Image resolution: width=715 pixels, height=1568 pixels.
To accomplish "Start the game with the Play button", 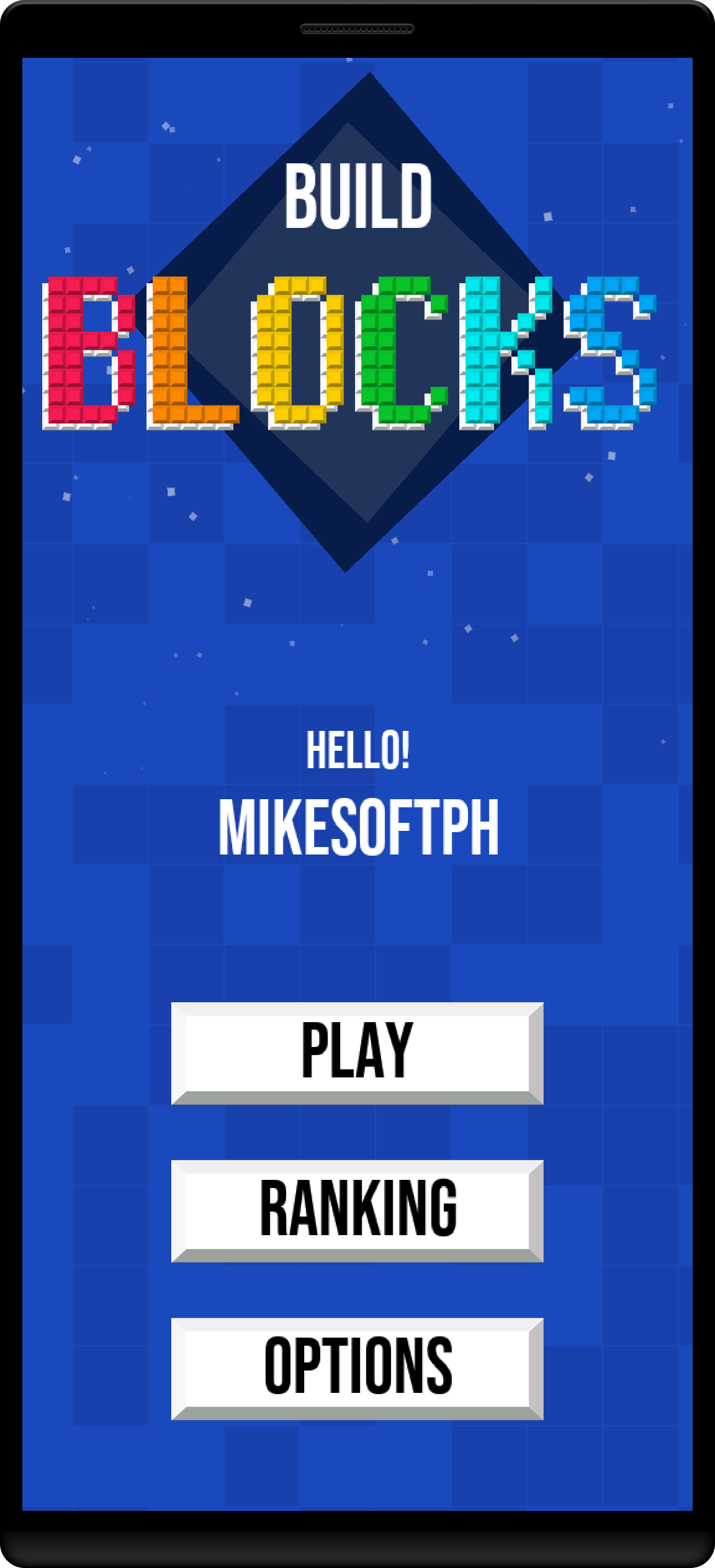I will tap(357, 1053).
